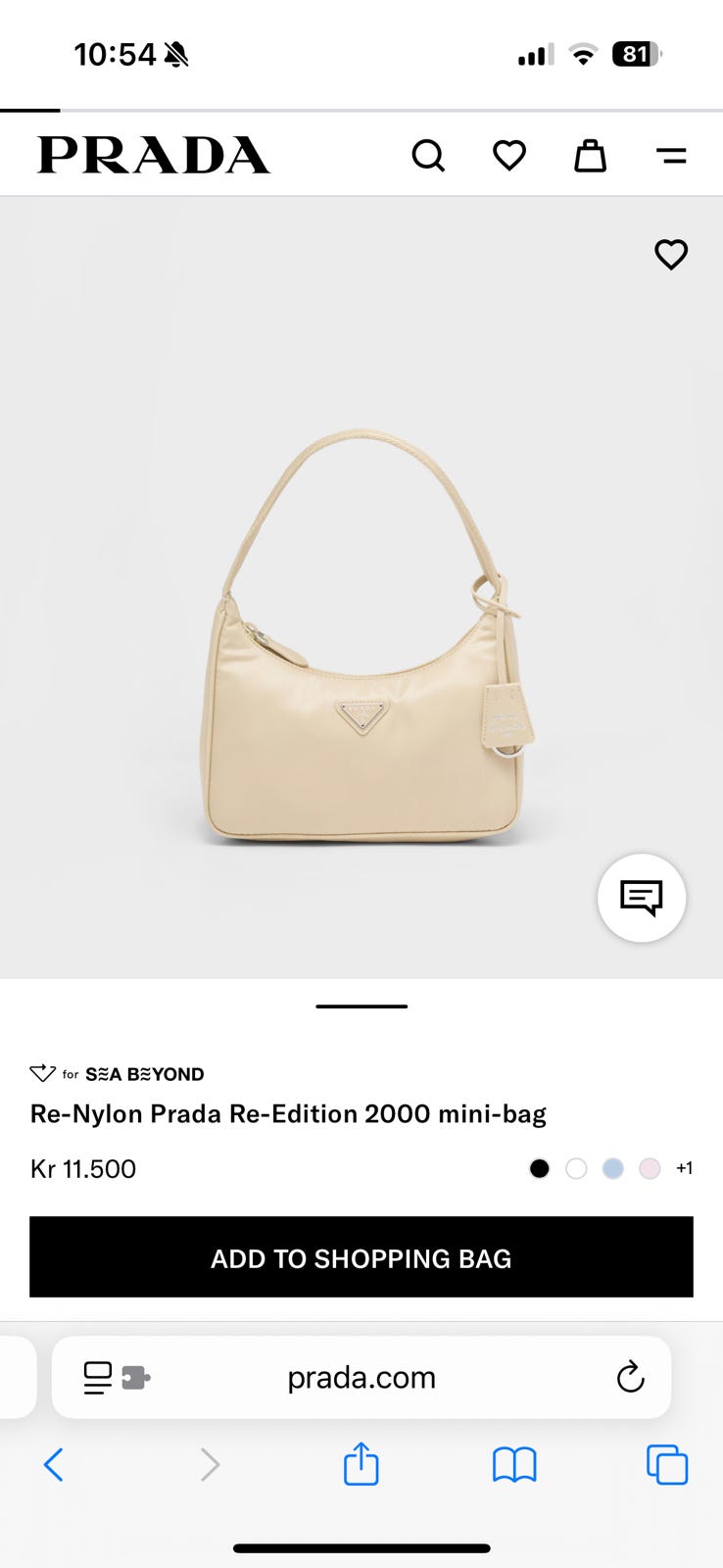Select the black color swatch

coord(539,1168)
